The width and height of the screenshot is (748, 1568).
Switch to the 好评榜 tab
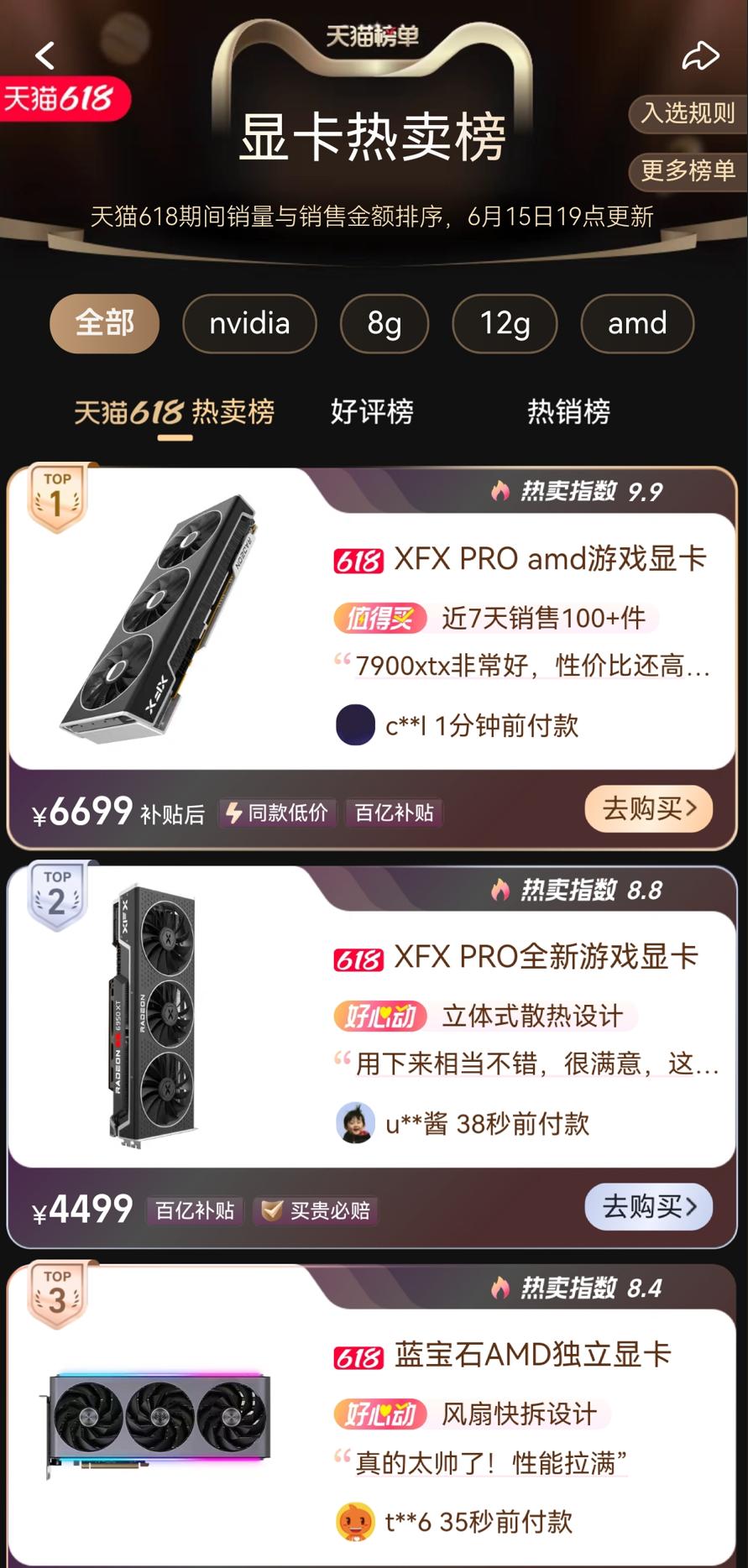click(x=370, y=412)
